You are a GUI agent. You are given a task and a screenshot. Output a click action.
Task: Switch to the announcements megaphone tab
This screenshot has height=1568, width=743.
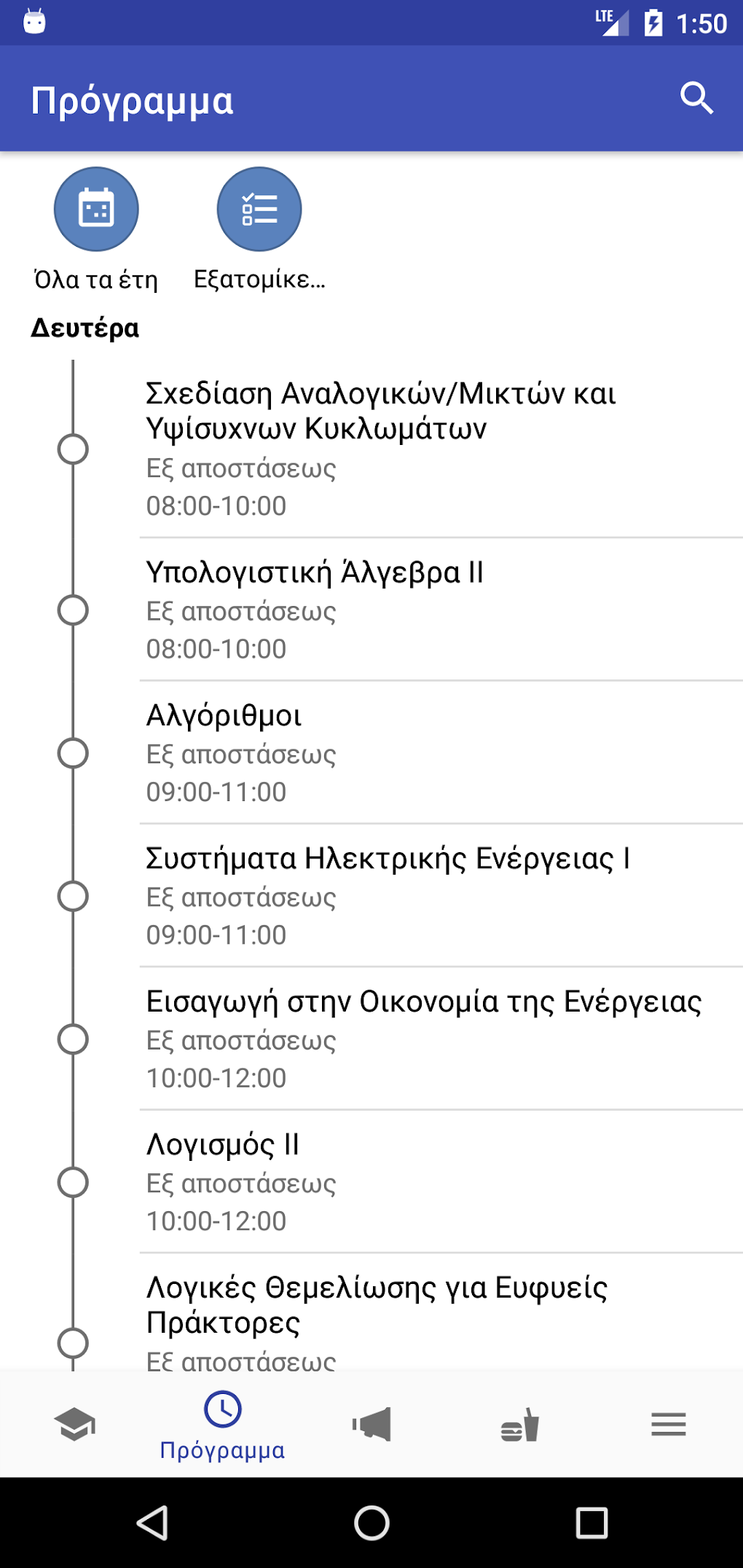click(371, 1425)
